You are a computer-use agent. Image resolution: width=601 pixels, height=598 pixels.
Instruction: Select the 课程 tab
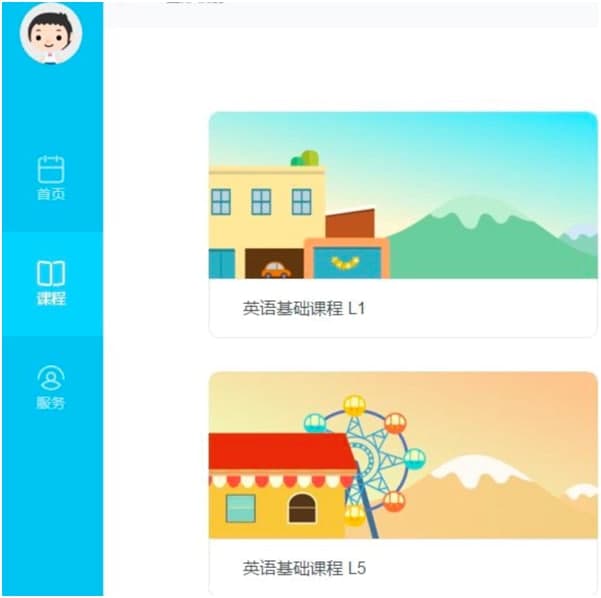pyautogui.click(x=51, y=283)
